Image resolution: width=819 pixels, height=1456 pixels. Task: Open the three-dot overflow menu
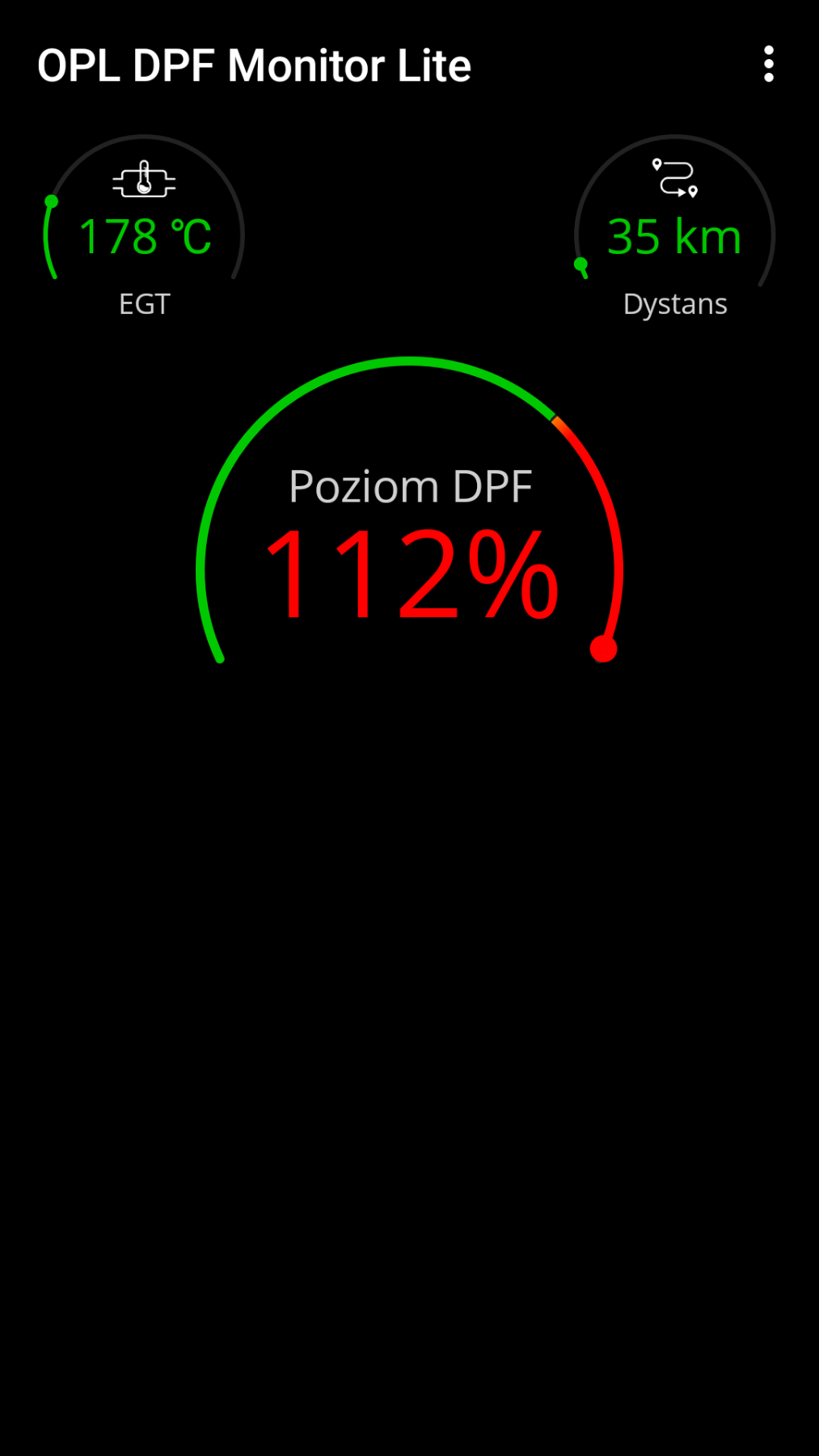tap(769, 64)
